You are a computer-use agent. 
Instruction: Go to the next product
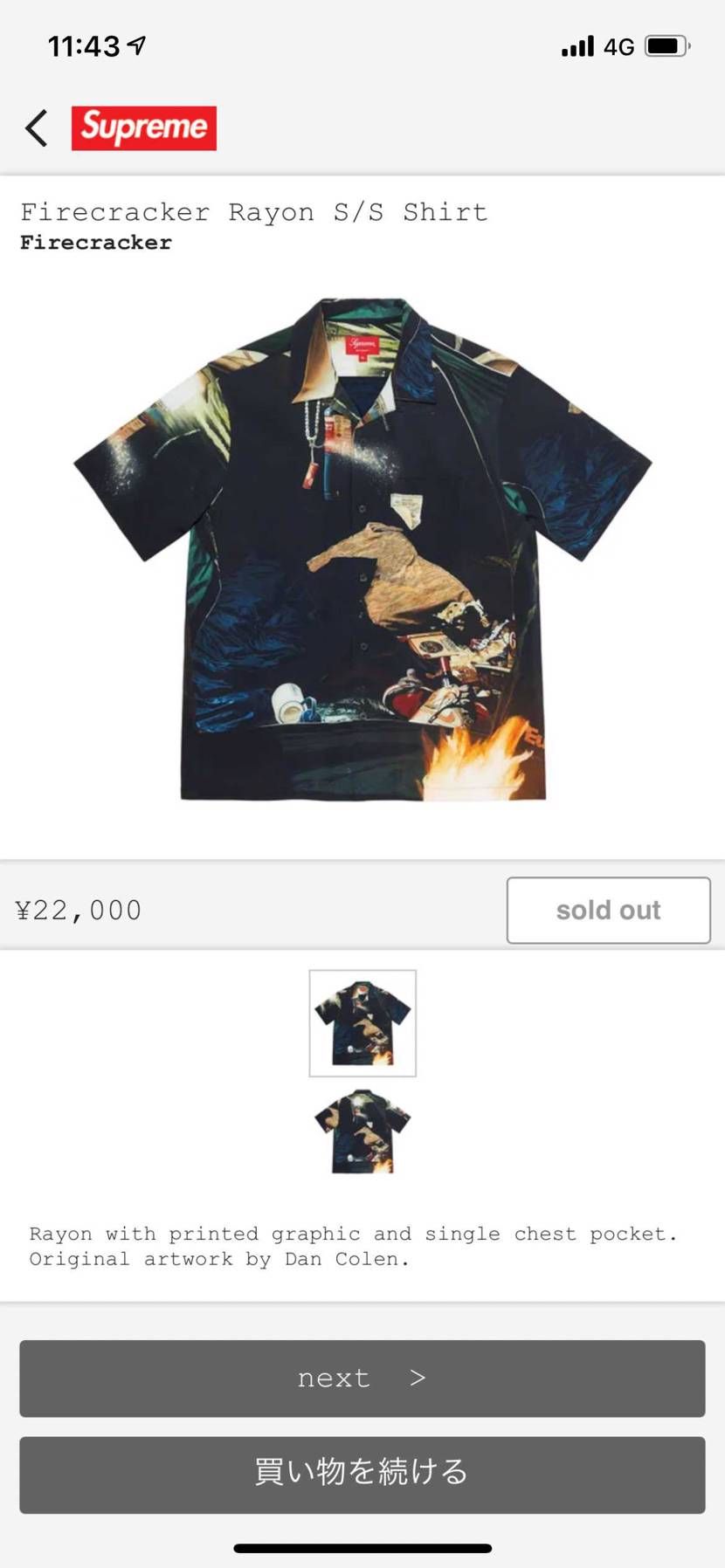point(362,1379)
